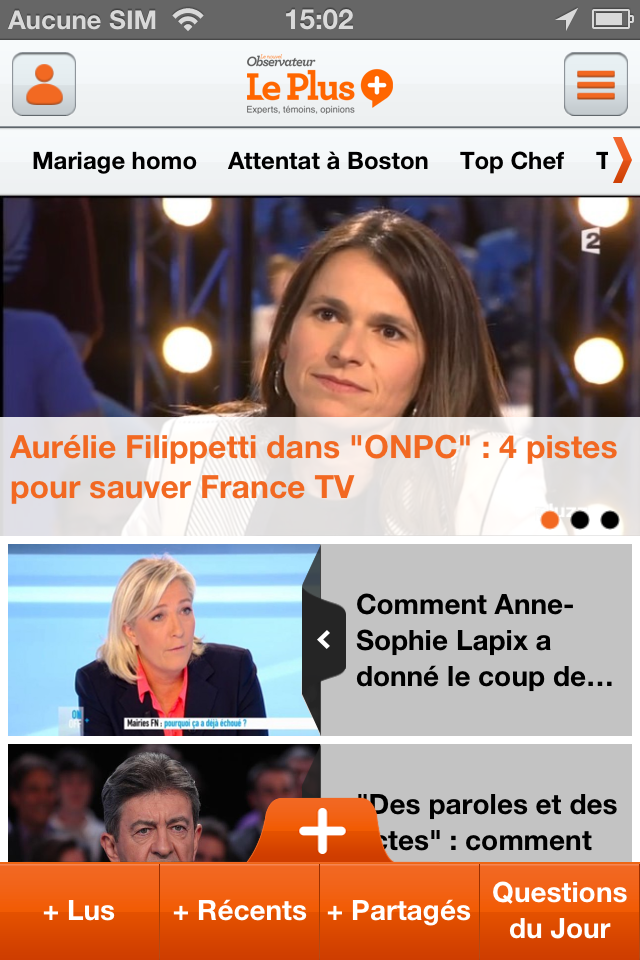The width and height of the screenshot is (640, 960).
Task: Show the + Partagés articles
Action: click(x=399, y=911)
